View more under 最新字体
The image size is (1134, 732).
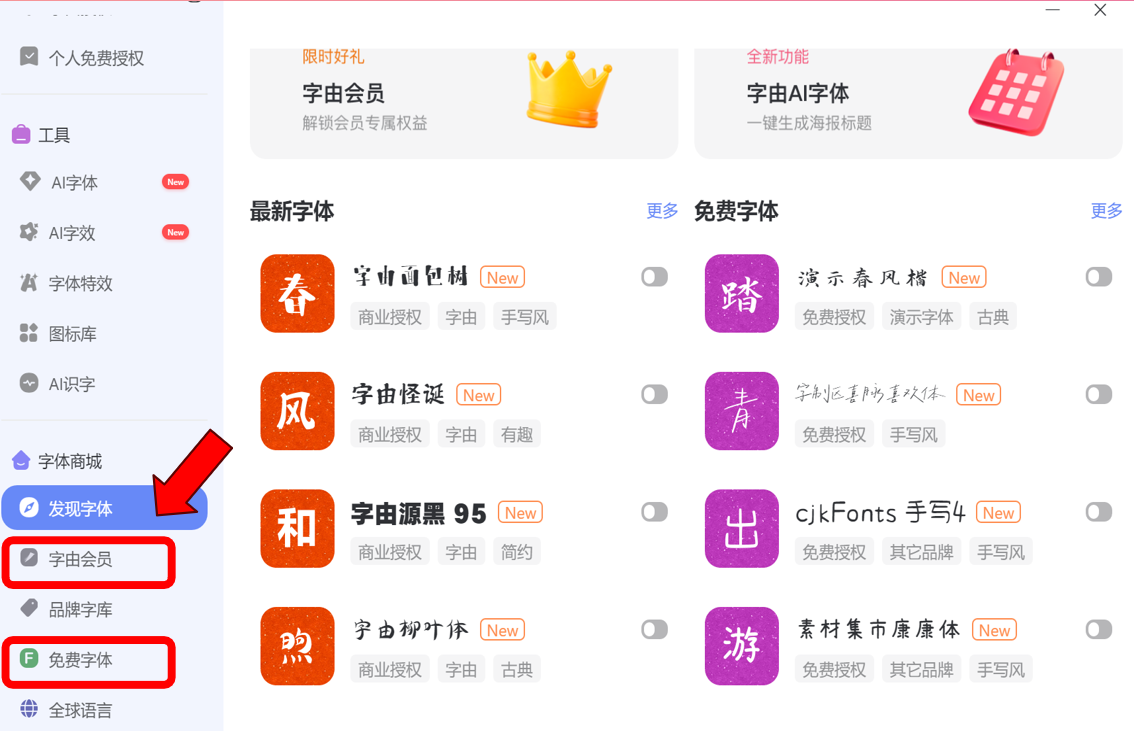(x=662, y=211)
